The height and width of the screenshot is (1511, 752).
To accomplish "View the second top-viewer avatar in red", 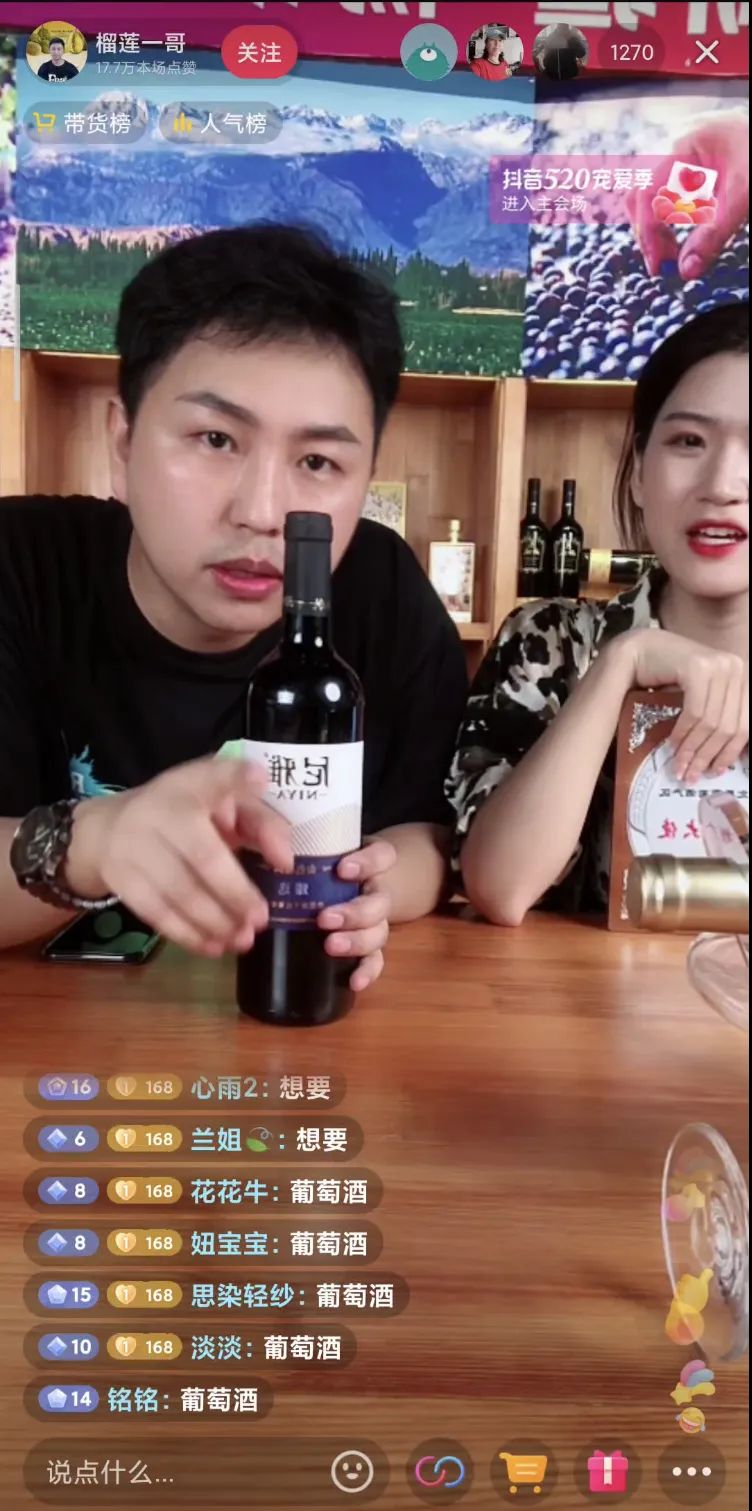I will 494,52.
